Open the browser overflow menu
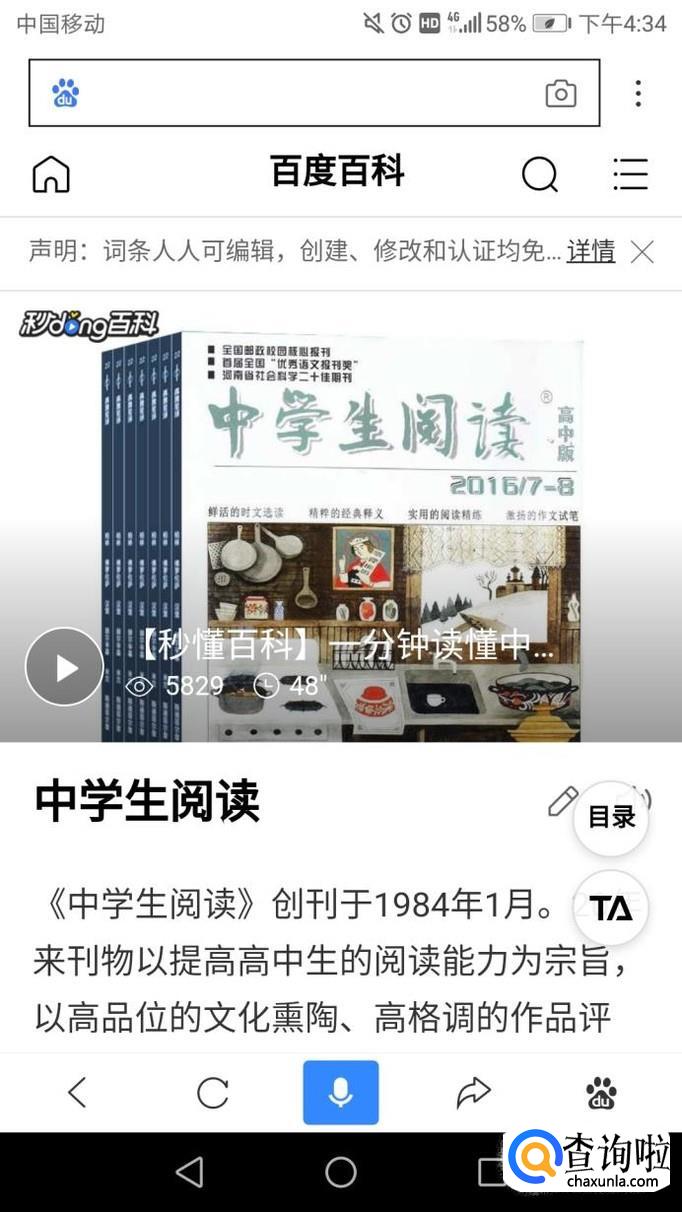 (x=638, y=93)
